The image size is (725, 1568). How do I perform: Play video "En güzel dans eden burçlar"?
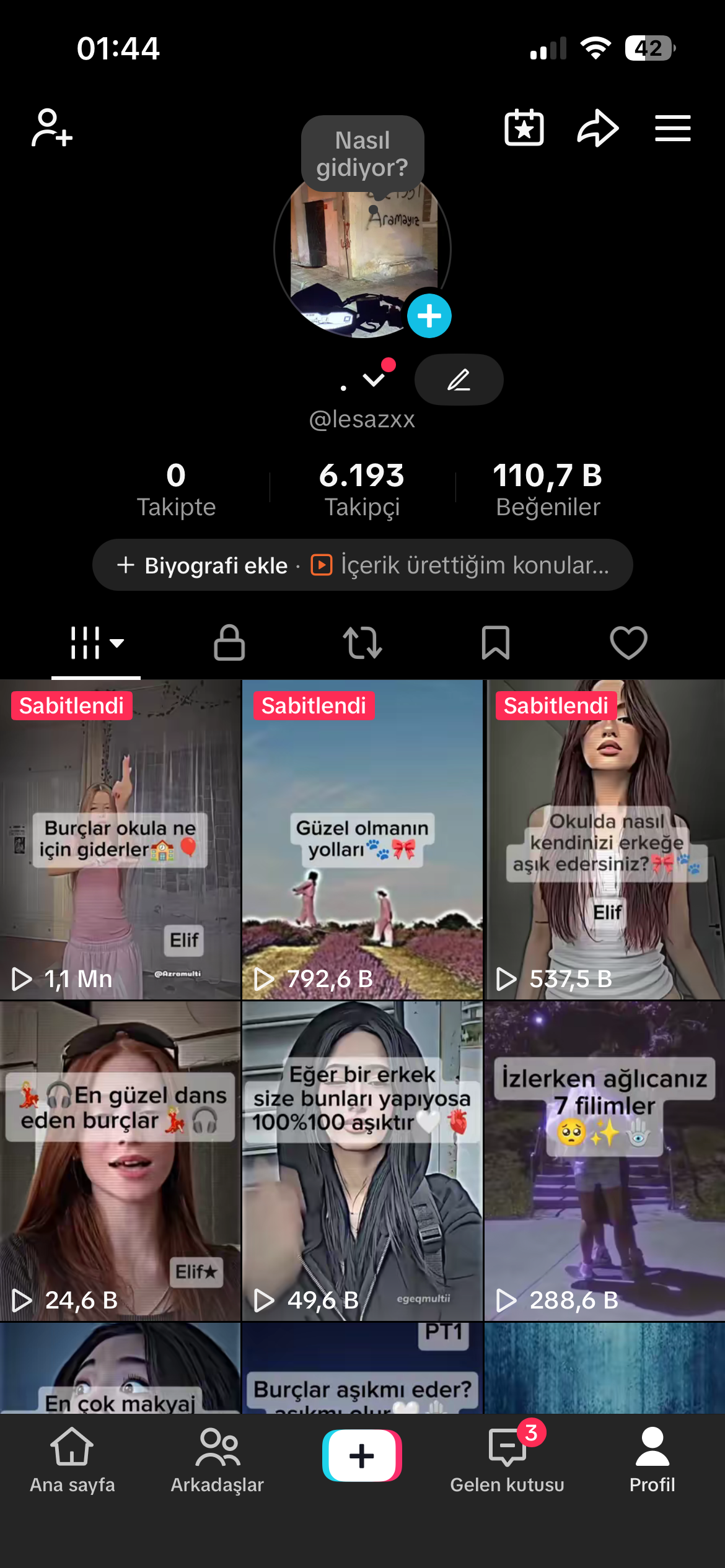[120, 1161]
